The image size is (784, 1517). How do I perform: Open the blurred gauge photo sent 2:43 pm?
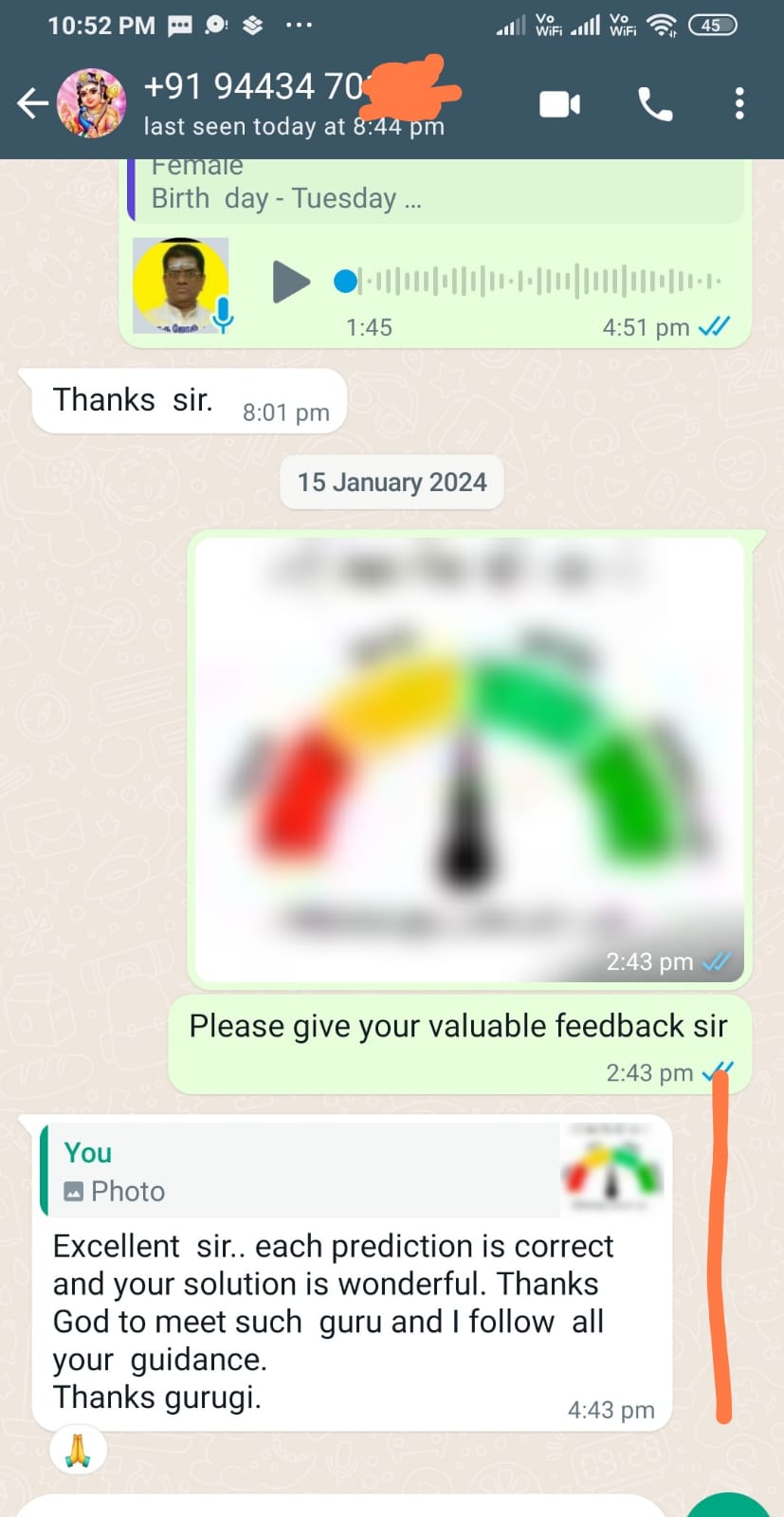click(469, 758)
